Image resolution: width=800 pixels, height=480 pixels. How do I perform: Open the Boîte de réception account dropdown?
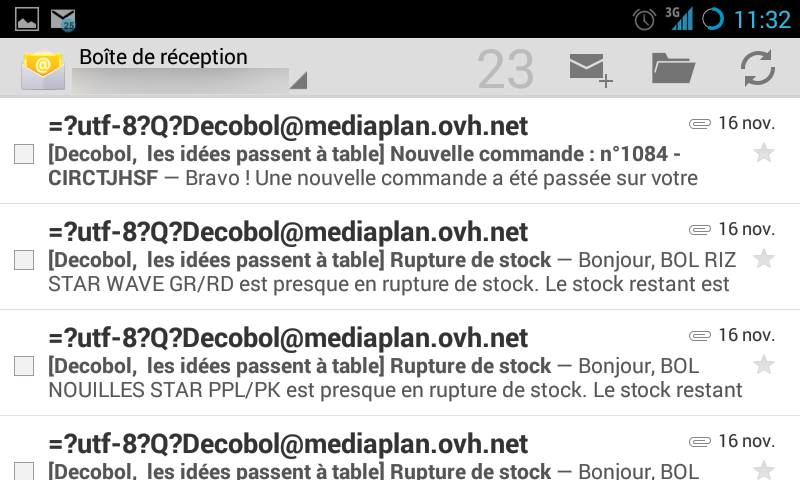click(x=190, y=69)
